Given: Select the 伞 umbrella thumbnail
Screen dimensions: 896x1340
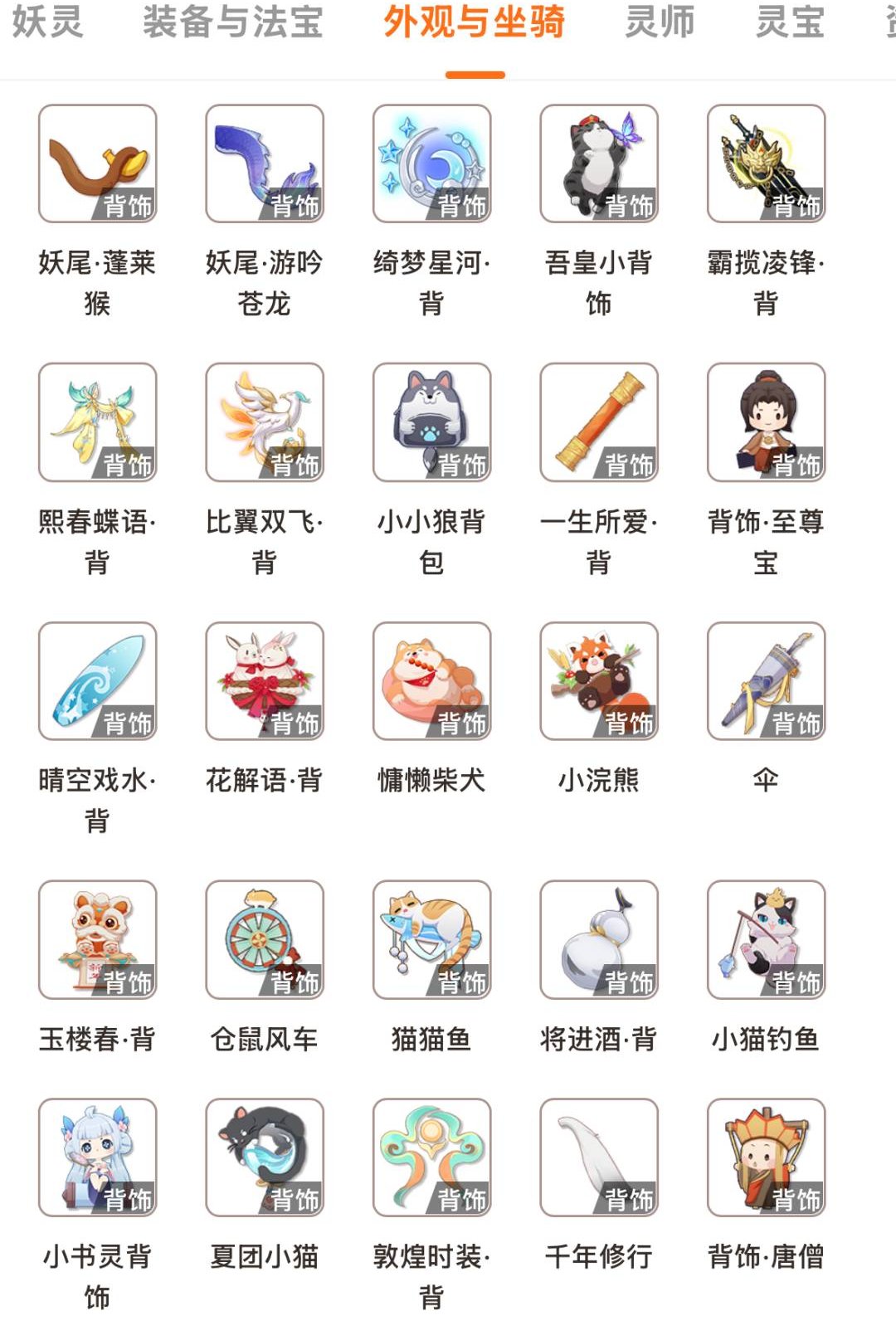Looking at the screenshot, I should [765, 680].
